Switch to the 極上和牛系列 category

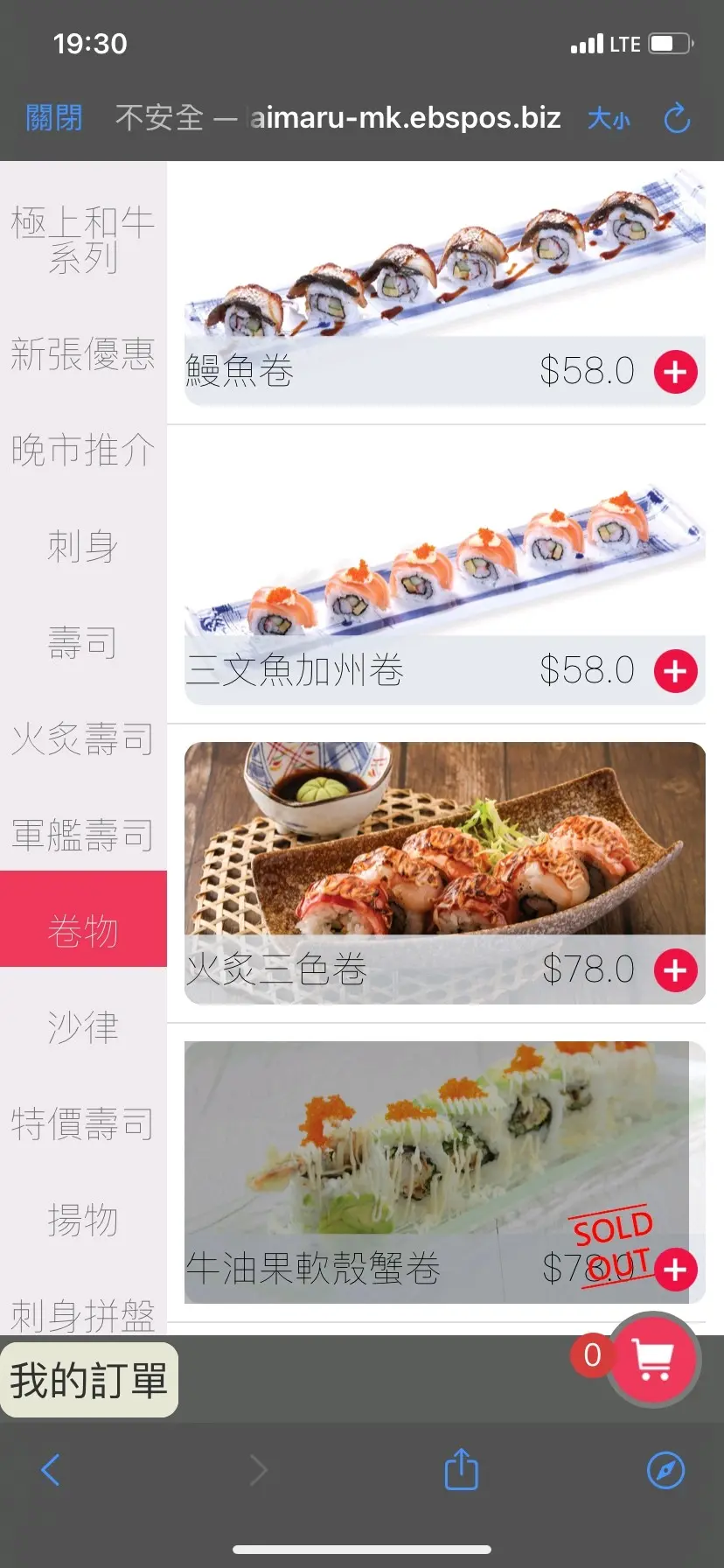point(83,239)
